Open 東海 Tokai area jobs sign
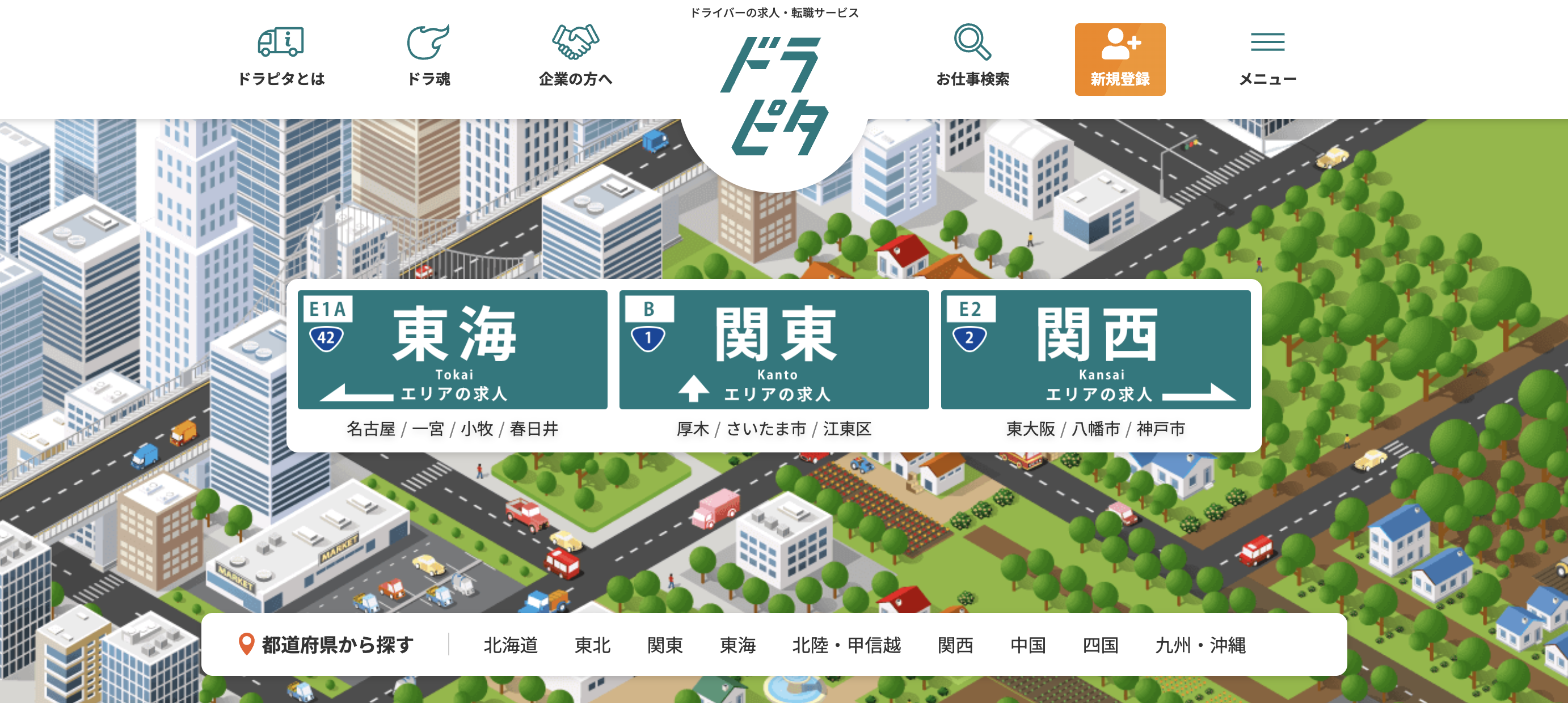1568x703 pixels. [x=452, y=350]
